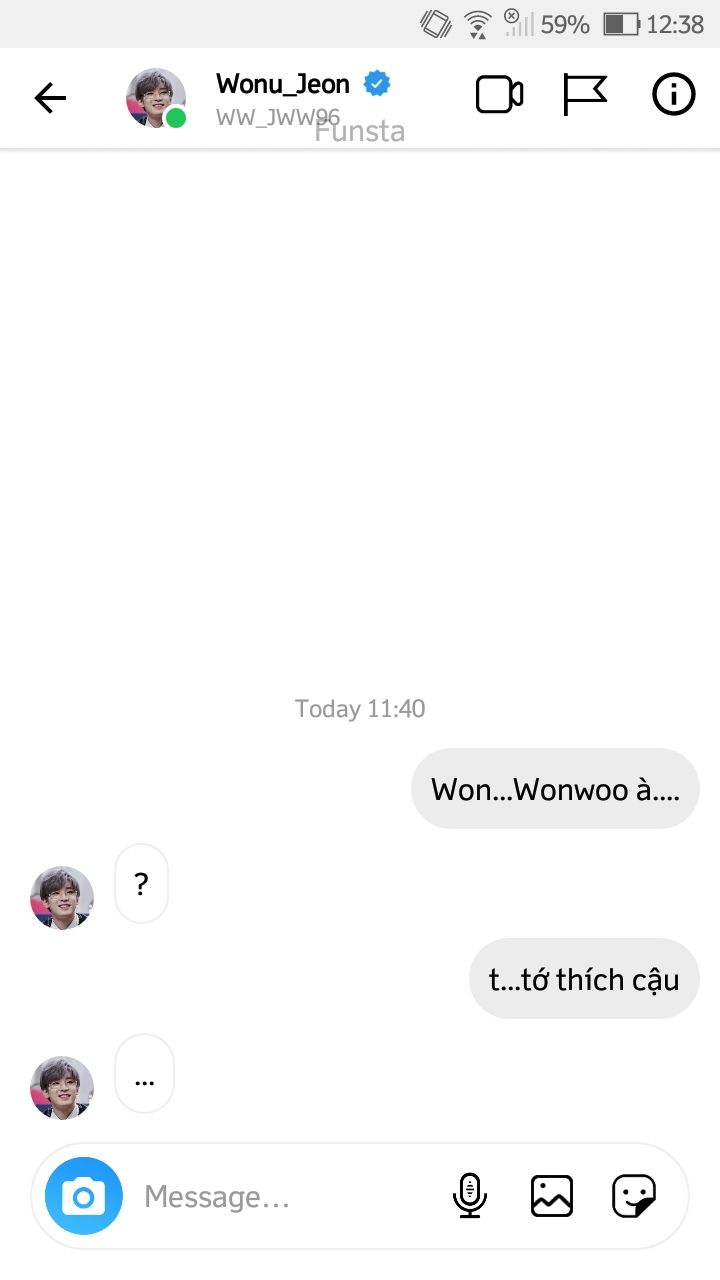This screenshot has height=1280, width=720.
Task: Open the conversation info icon
Action: (x=673, y=96)
